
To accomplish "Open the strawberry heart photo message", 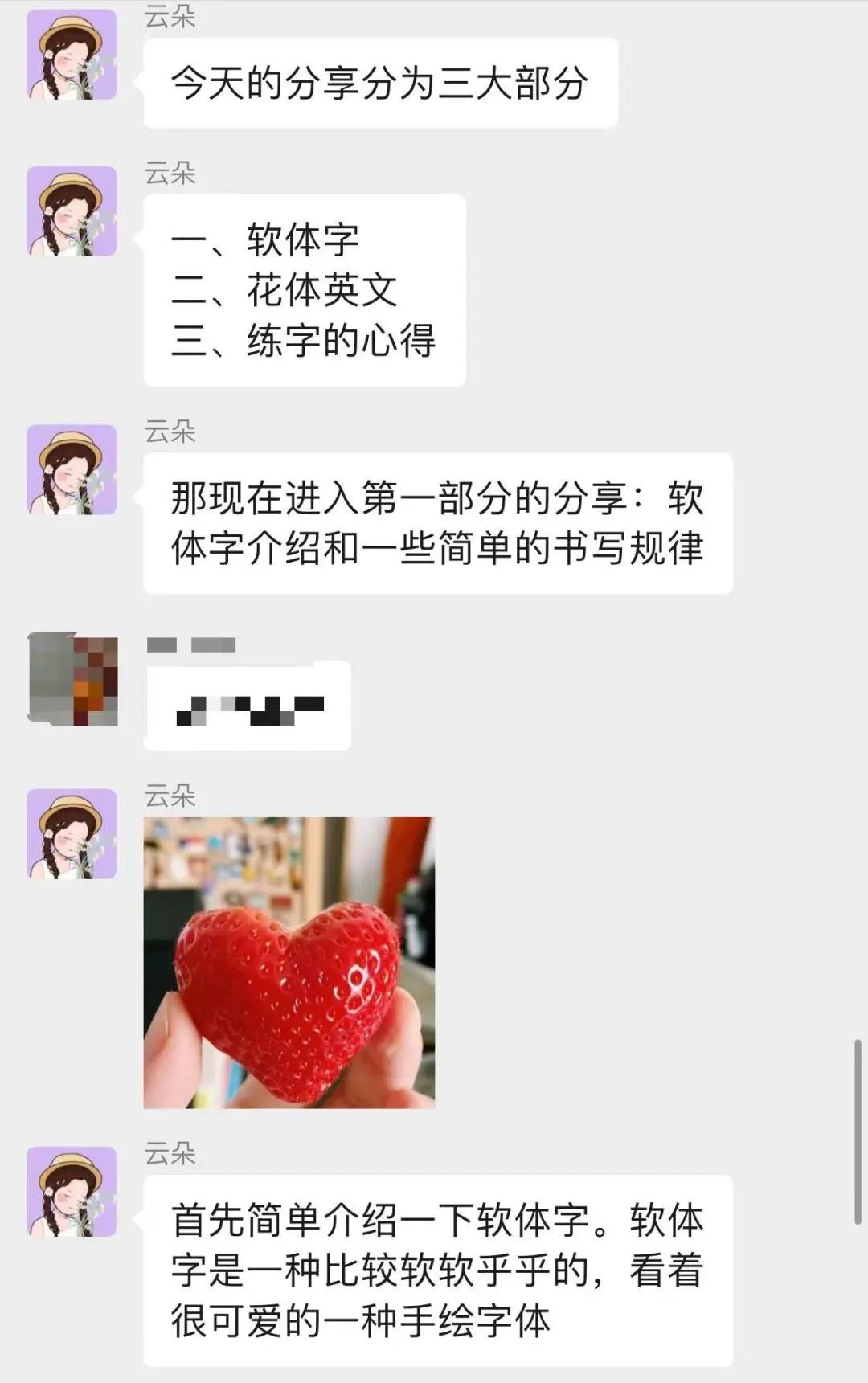I will 289,962.
